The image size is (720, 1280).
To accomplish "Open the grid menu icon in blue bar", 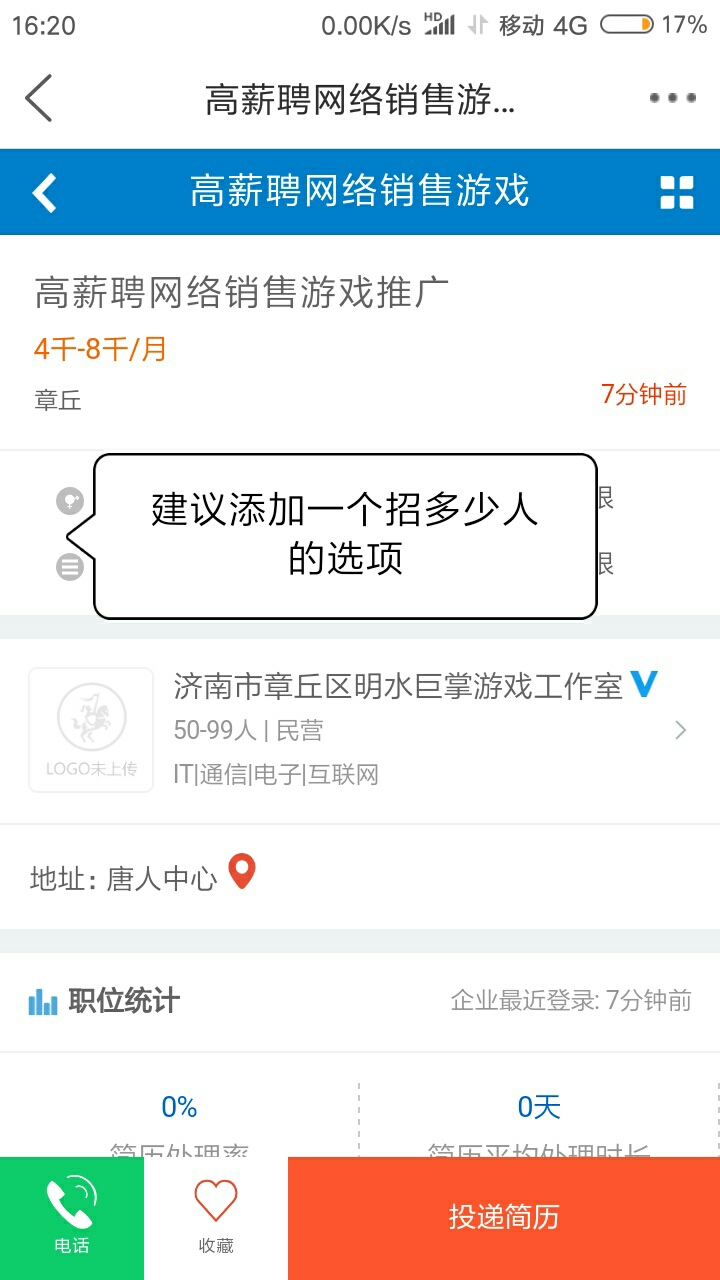I will (676, 192).
